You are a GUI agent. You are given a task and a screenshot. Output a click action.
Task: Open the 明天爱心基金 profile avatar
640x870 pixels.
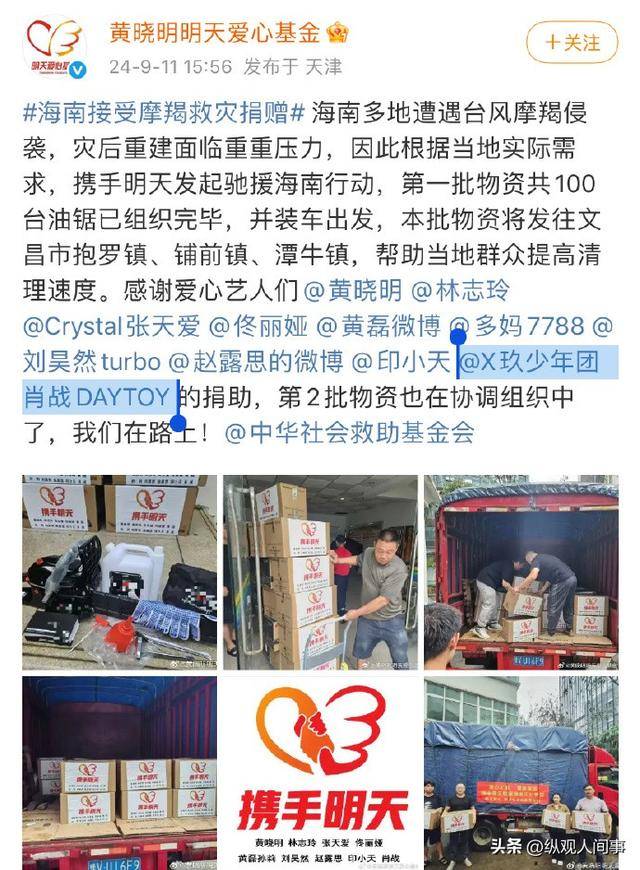click(54, 46)
